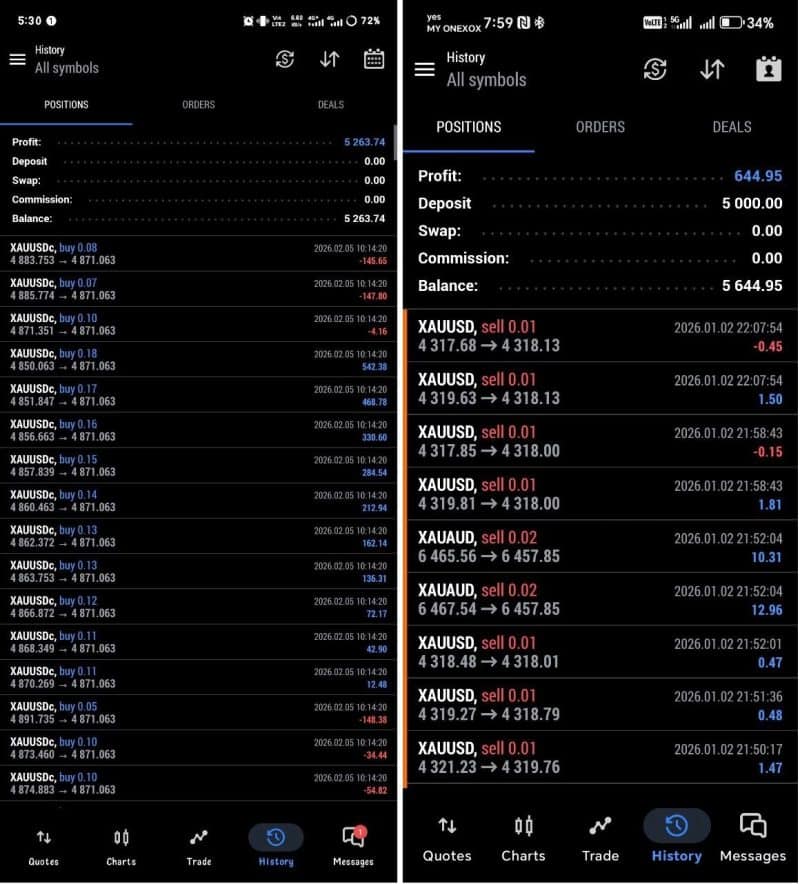The width and height of the screenshot is (800, 884).
Task: Open sort options via the up-down arrows icon
Action: pyautogui.click(x=330, y=59)
